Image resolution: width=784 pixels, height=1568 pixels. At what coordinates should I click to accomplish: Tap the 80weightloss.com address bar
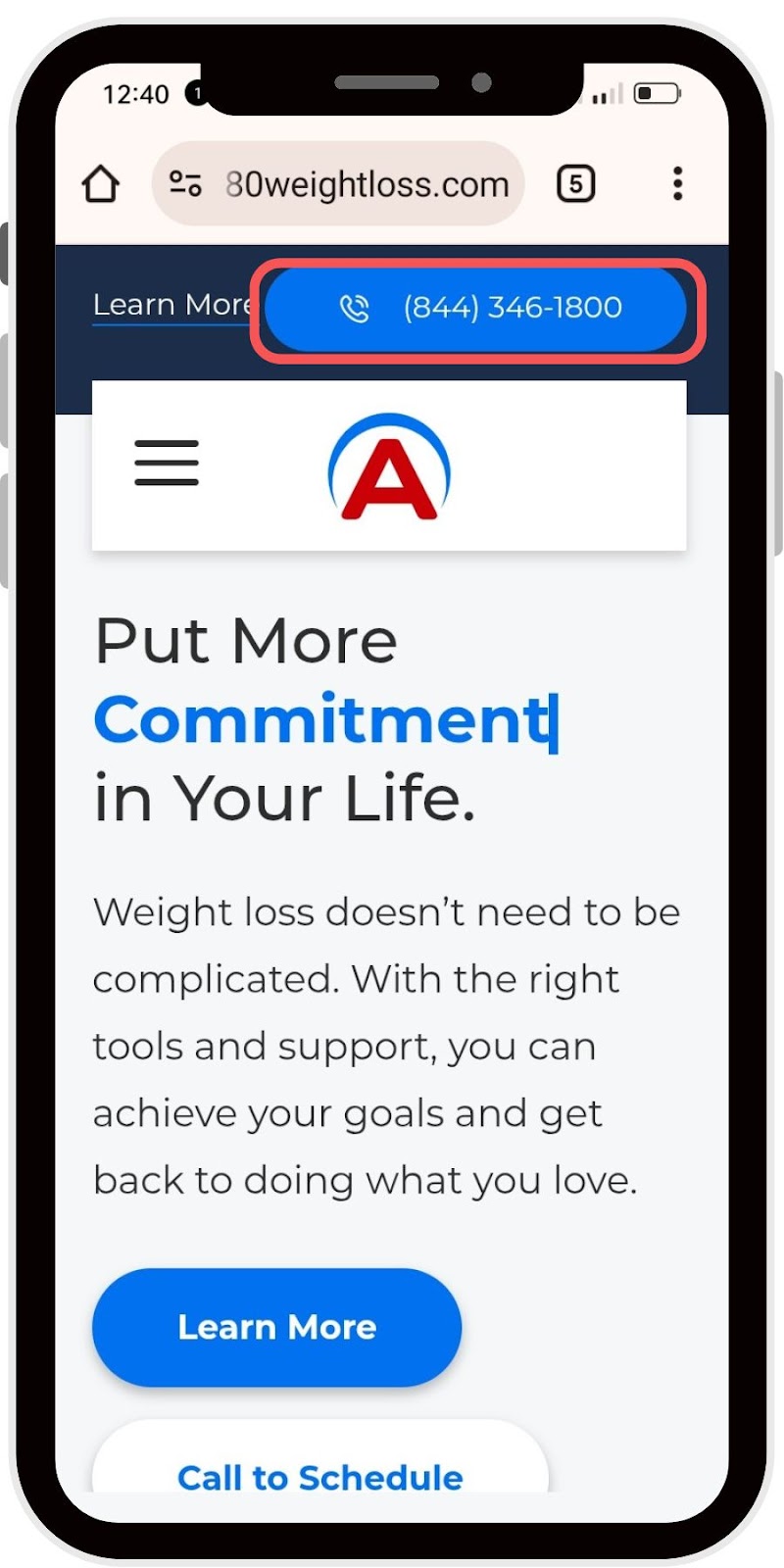coord(367,184)
